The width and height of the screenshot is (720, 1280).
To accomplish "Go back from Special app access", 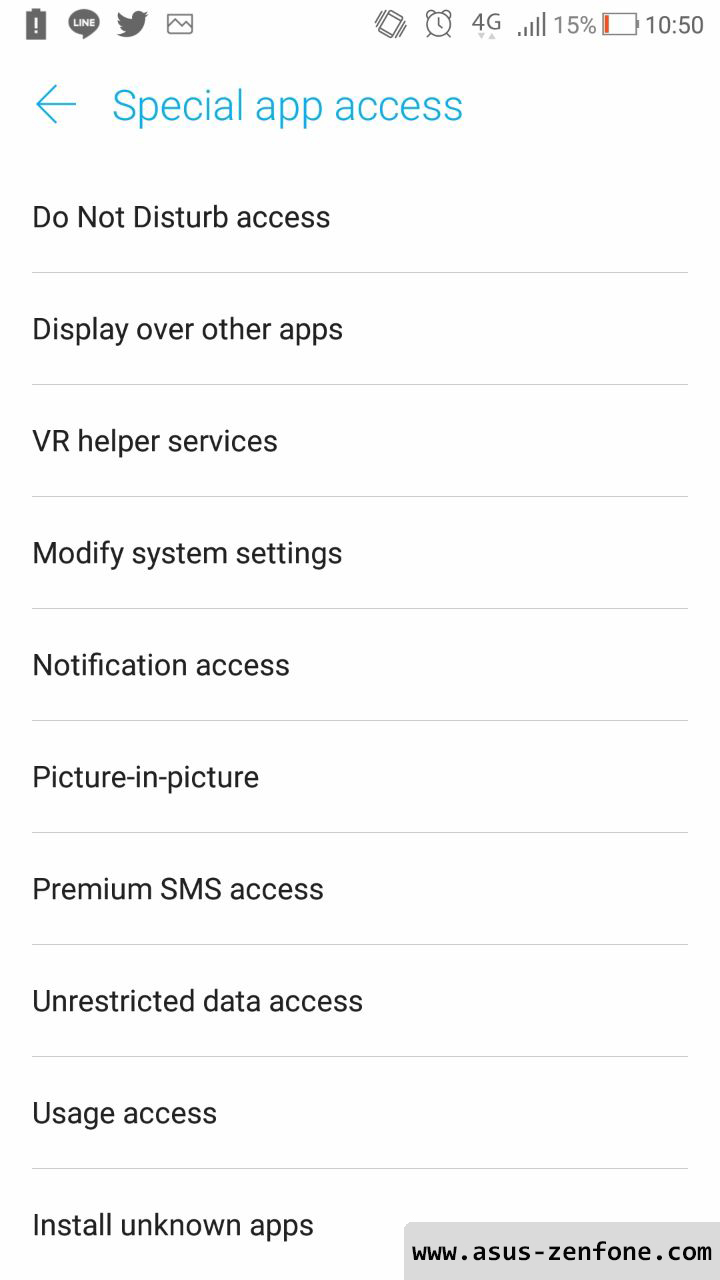I will pyautogui.click(x=56, y=105).
